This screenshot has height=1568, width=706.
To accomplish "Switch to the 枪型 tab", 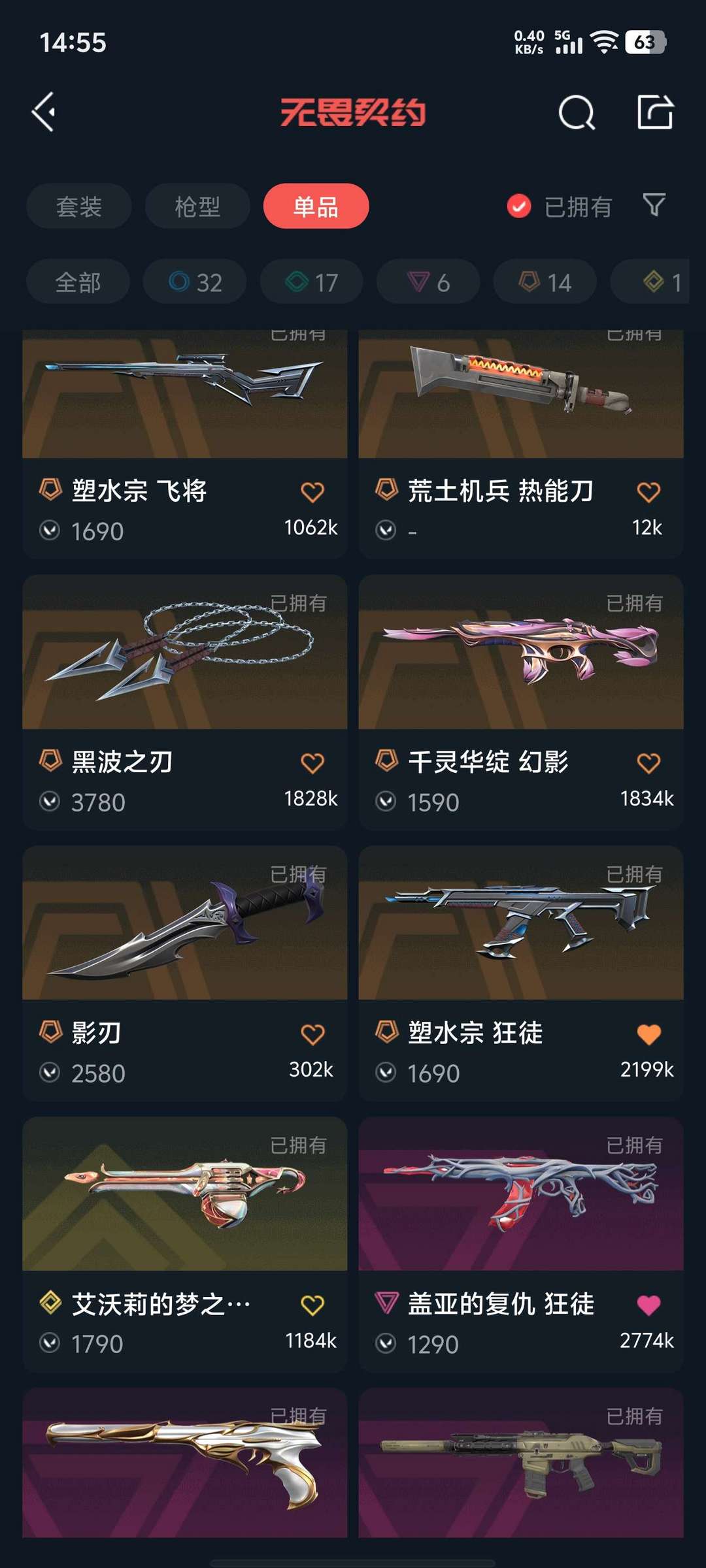I will pyautogui.click(x=197, y=206).
